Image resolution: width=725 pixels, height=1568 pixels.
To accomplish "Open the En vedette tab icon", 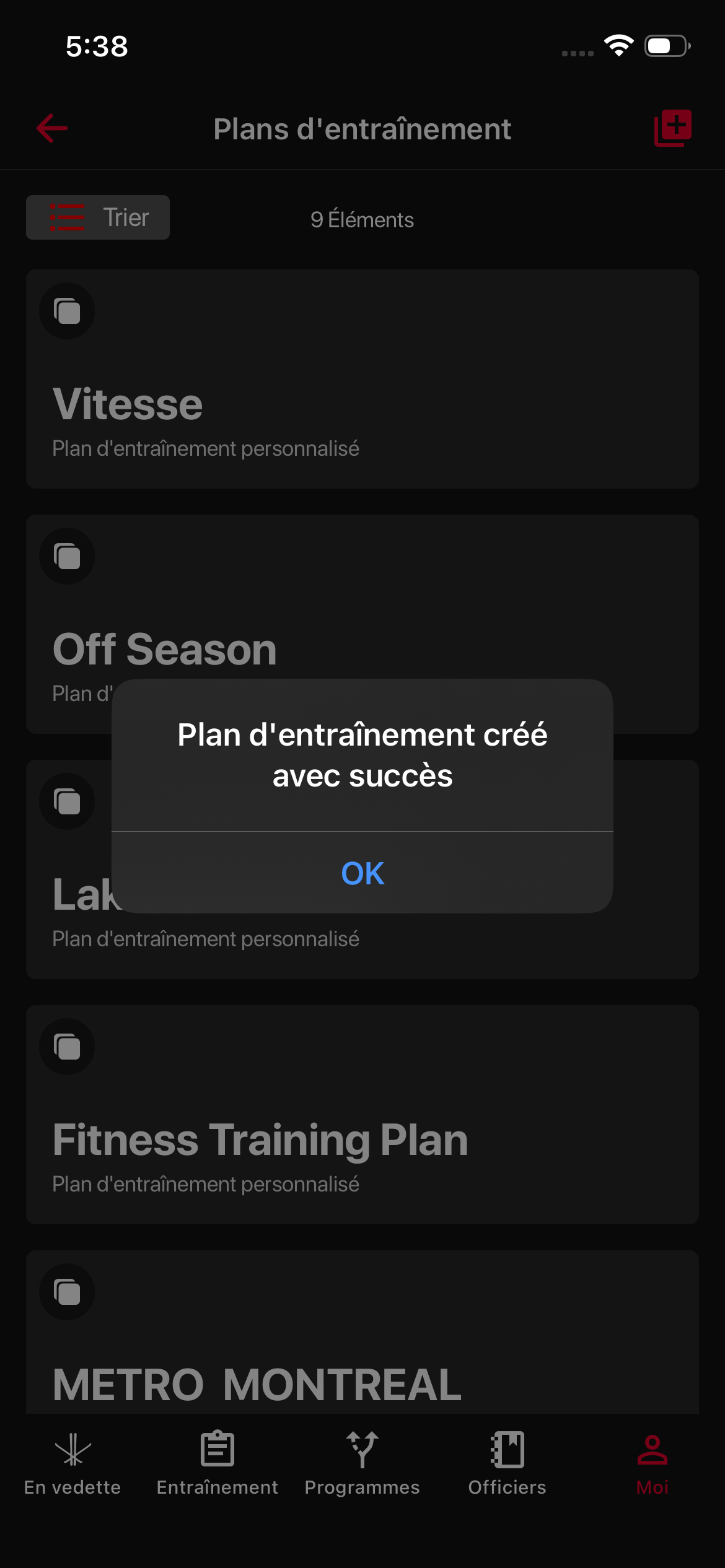I will tap(72, 1449).
